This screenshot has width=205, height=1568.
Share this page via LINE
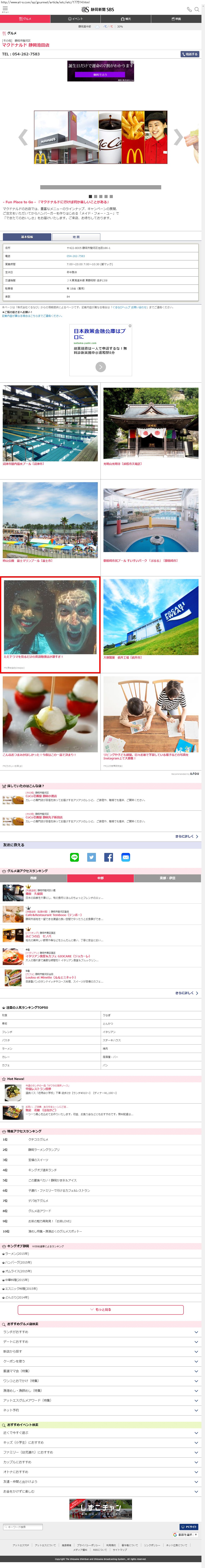point(74,857)
